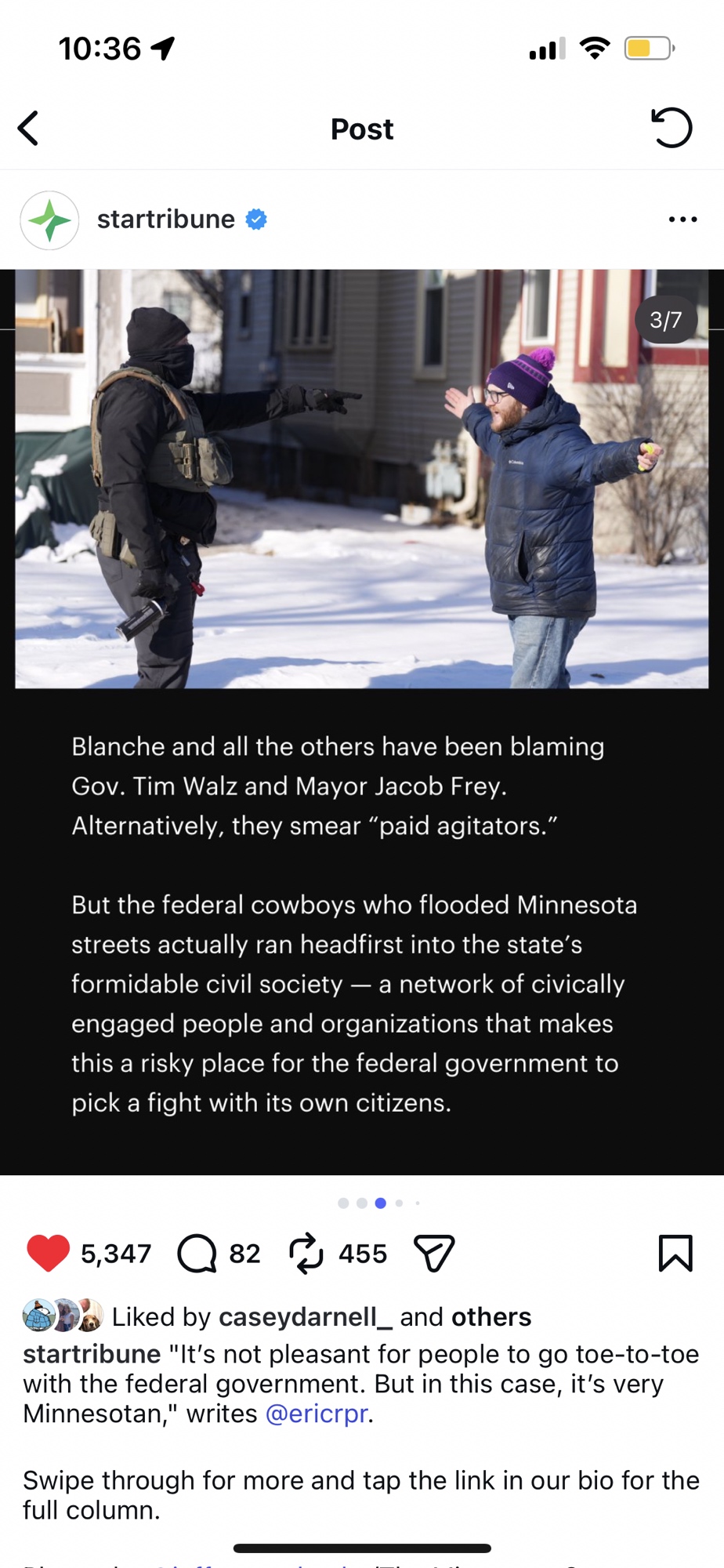This screenshot has height=1568, width=724.
Task: Open the comments on this post
Action: pyautogui.click(x=197, y=1253)
